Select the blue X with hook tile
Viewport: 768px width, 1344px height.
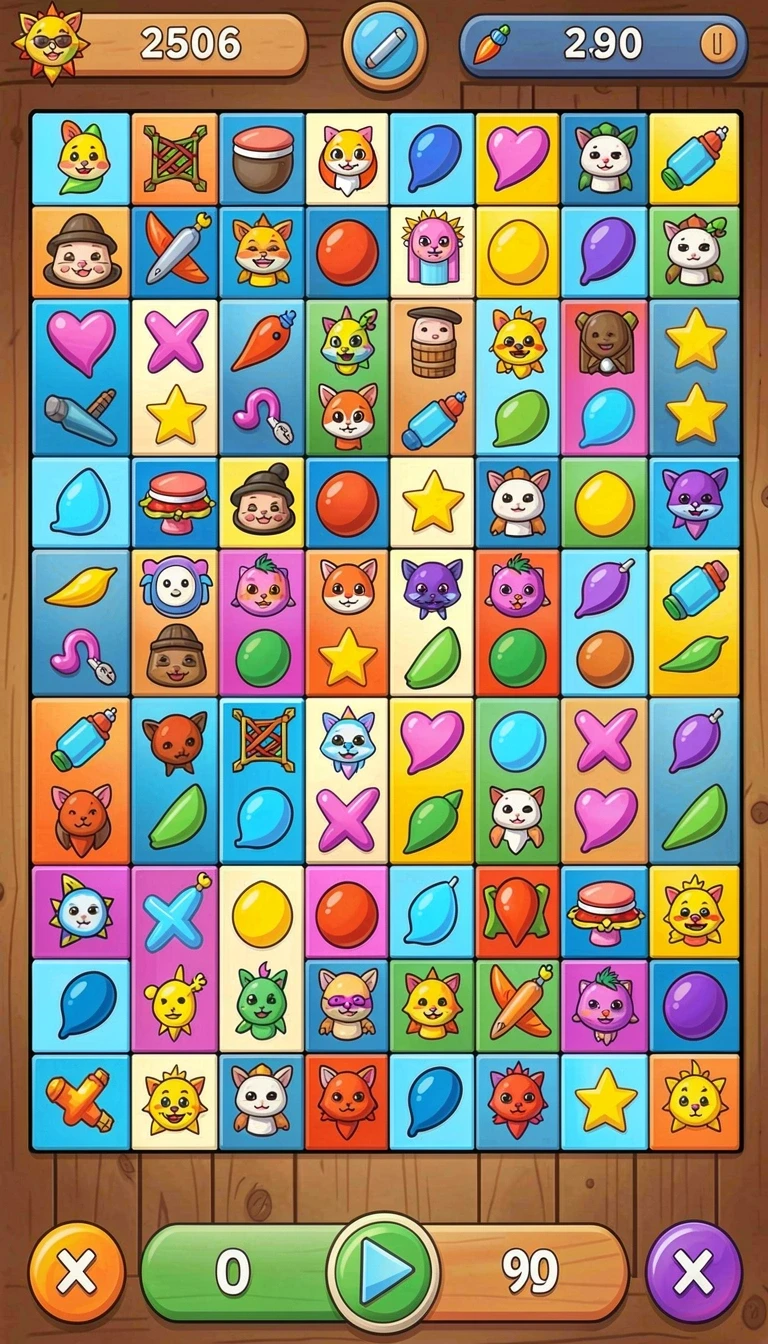click(x=176, y=913)
